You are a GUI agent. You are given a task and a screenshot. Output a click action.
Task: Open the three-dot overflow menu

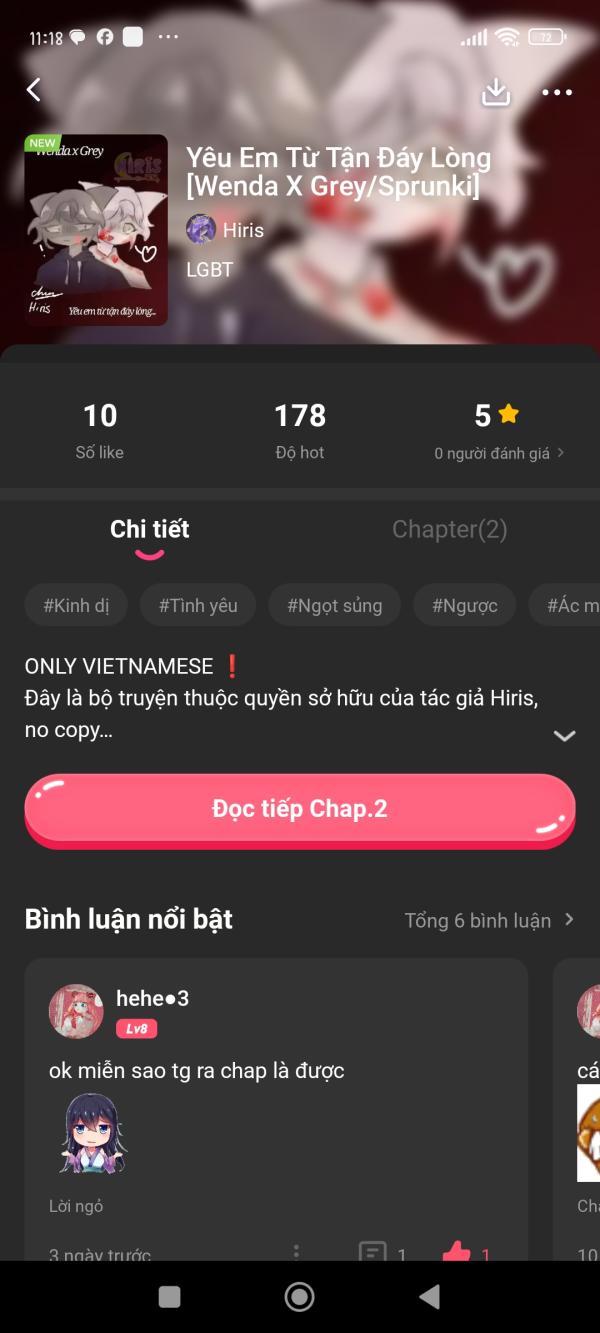point(557,92)
